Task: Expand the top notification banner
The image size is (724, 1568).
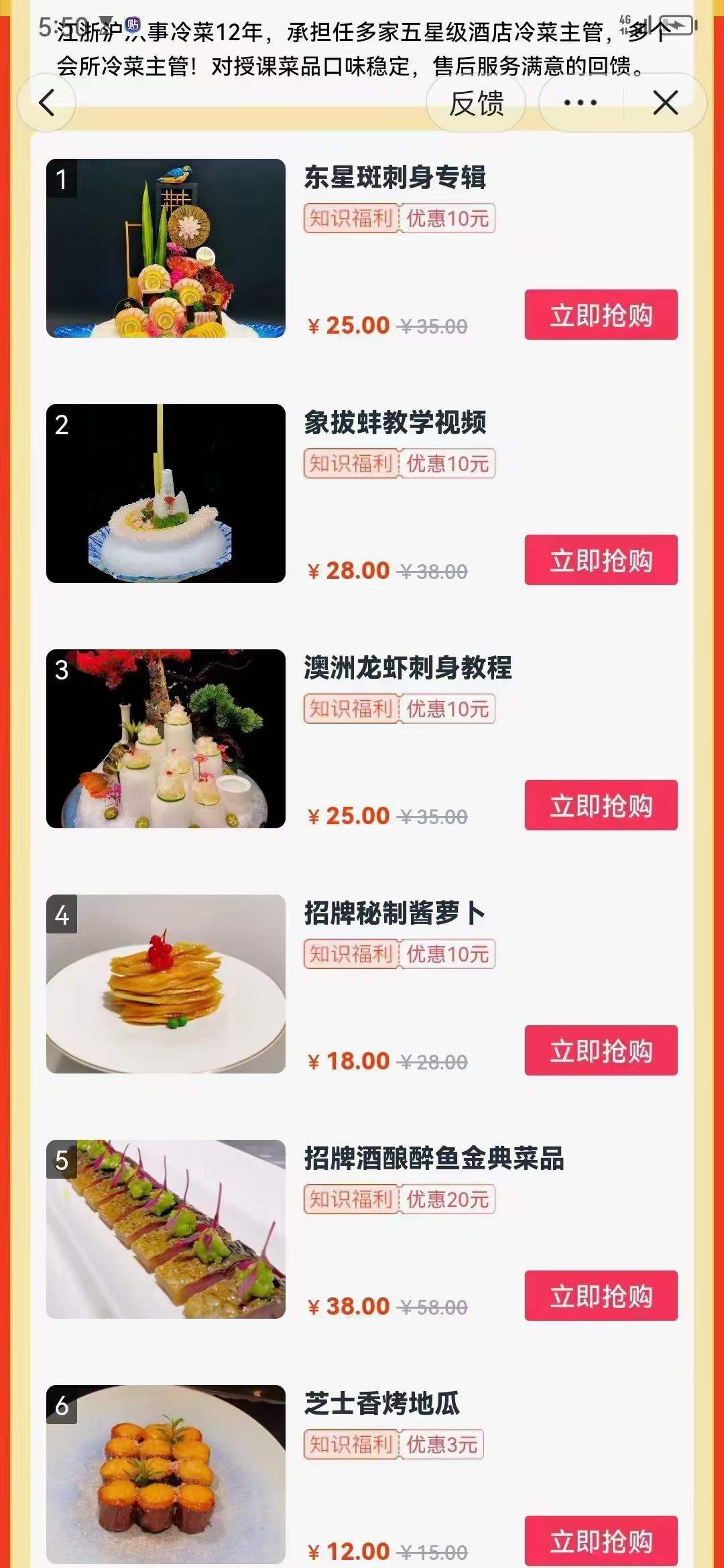Action: [x=362, y=47]
